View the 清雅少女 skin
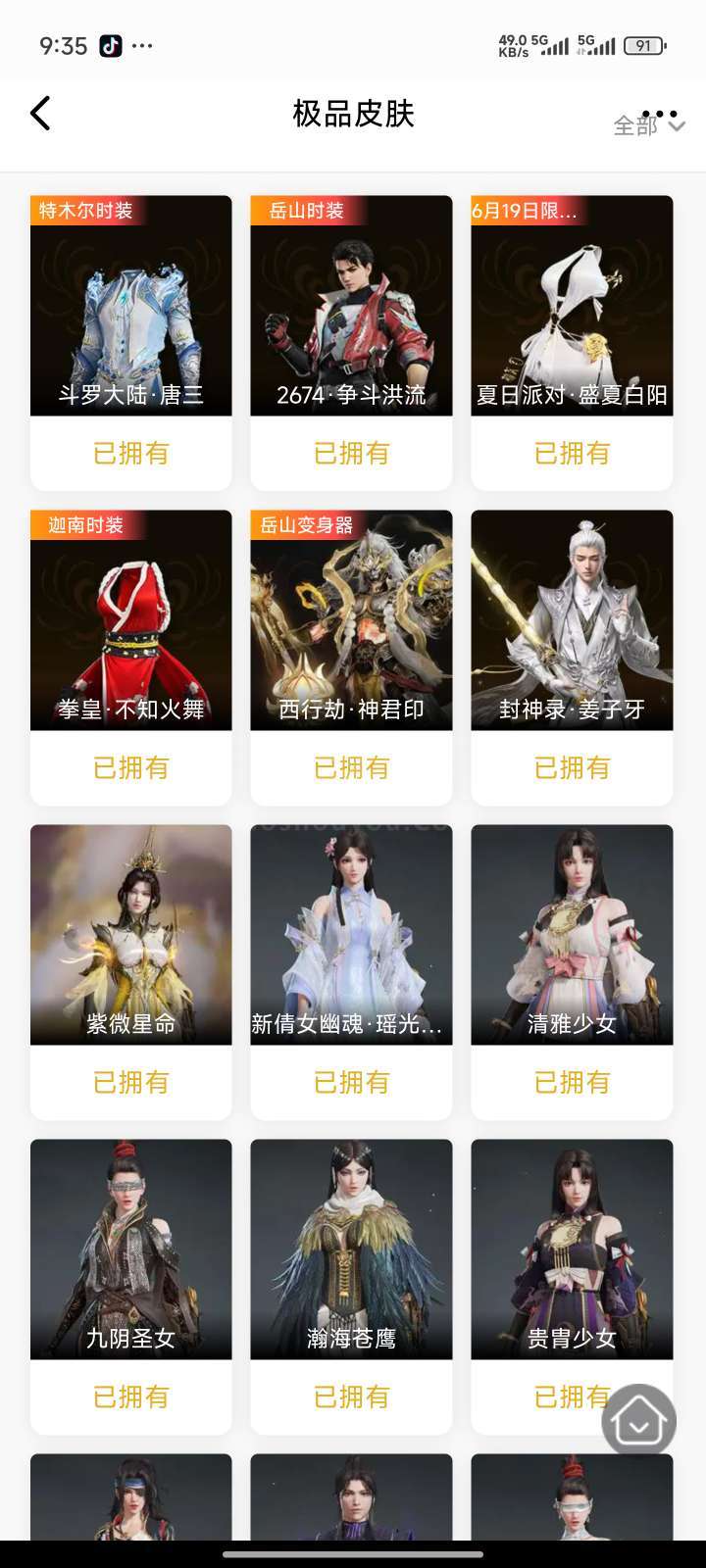This screenshot has height=1568, width=706. click(572, 935)
